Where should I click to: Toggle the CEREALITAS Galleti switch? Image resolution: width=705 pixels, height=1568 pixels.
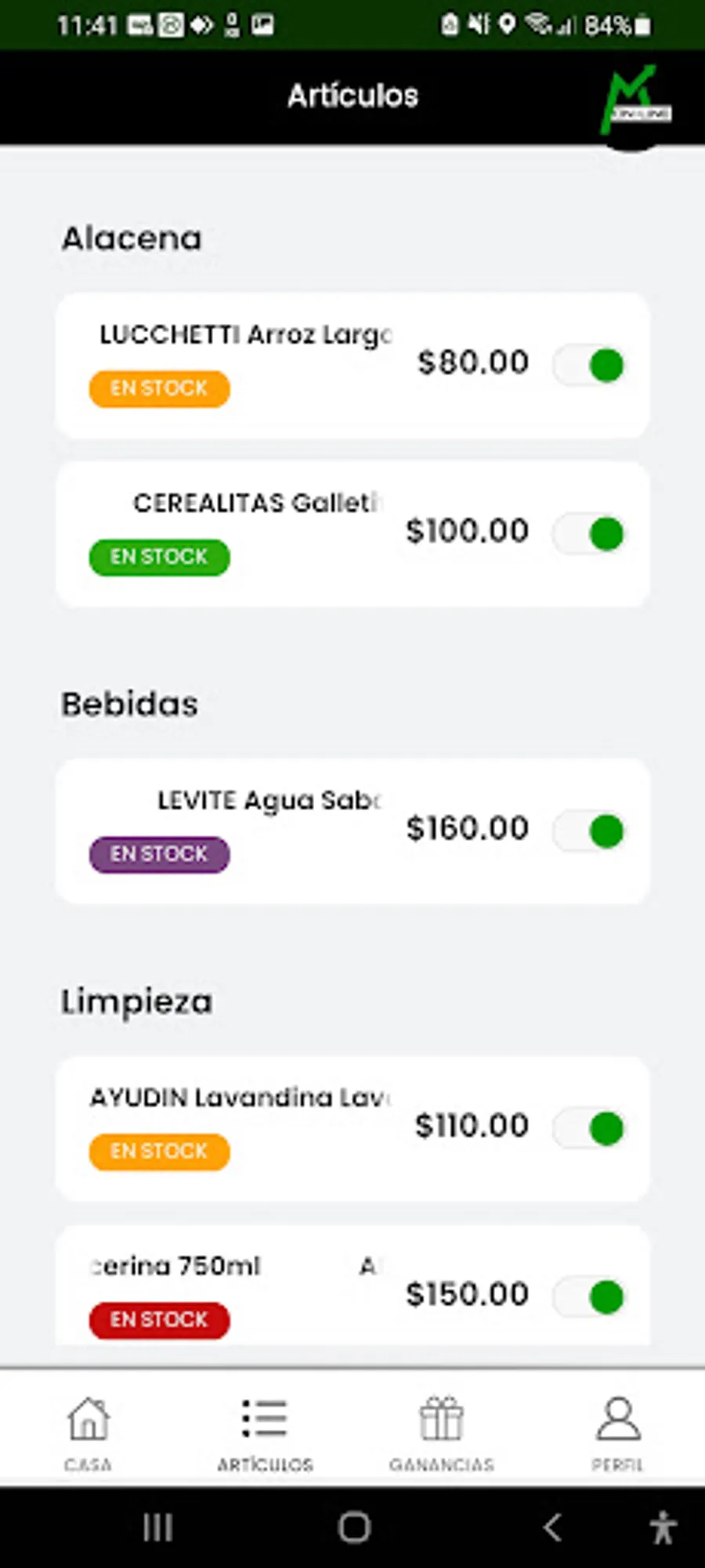[x=590, y=534]
